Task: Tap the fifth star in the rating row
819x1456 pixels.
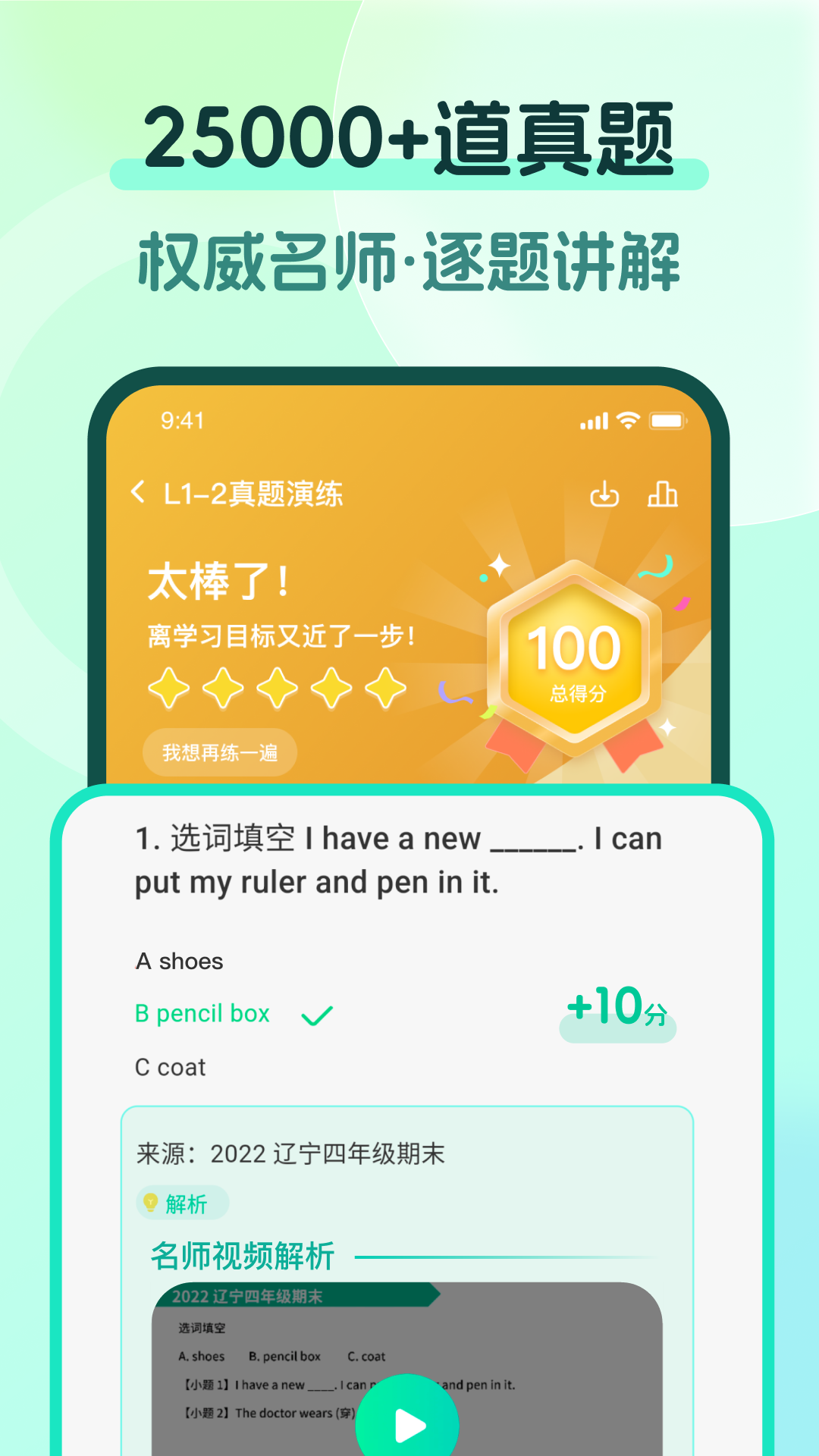Action: (x=386, y=687)
